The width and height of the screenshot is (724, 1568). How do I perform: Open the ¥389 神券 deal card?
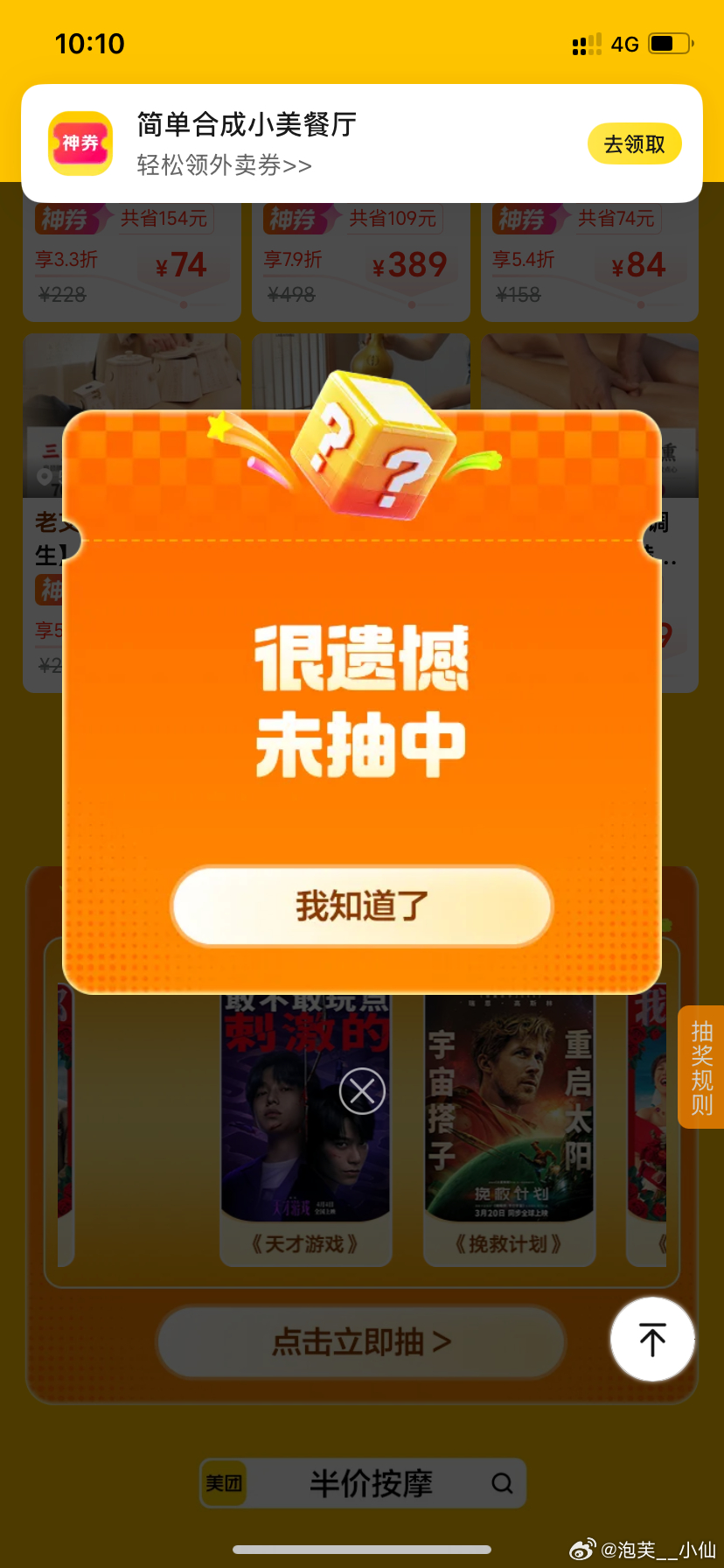point(360,264)
